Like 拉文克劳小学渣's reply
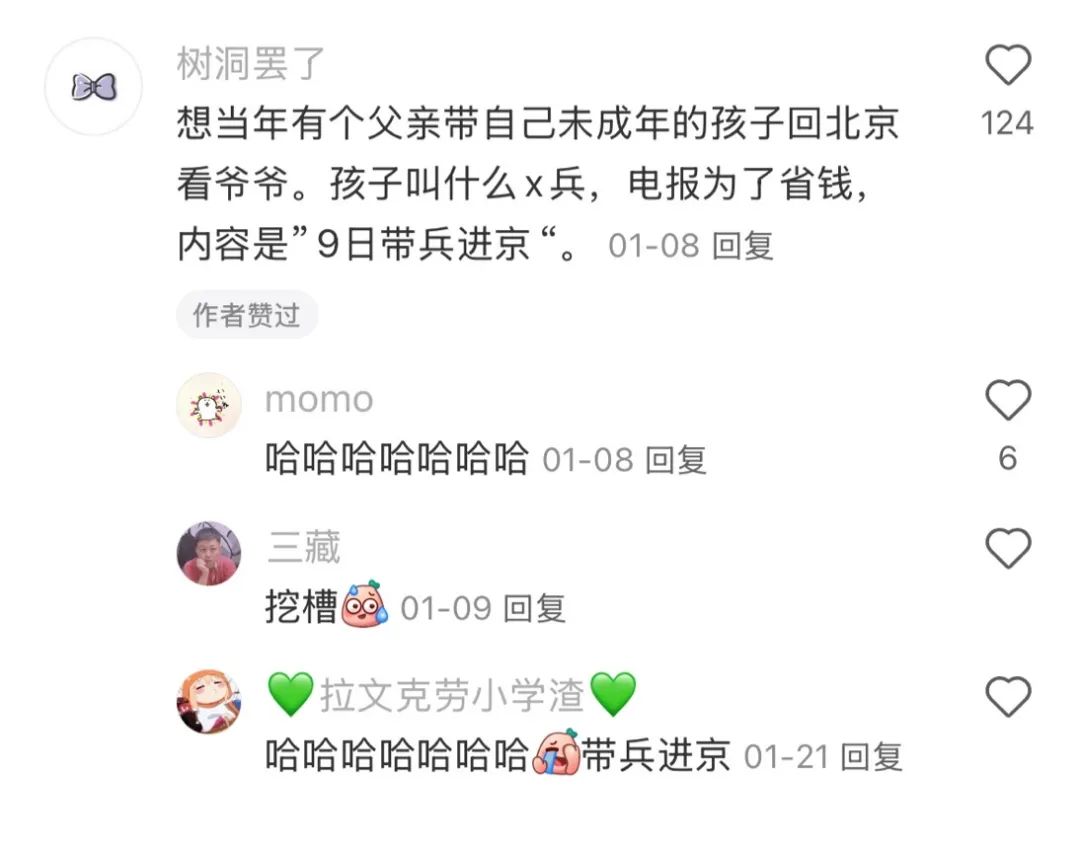Image resolution: width=1080 pixels, height=843 pixels. [1007, 697]
